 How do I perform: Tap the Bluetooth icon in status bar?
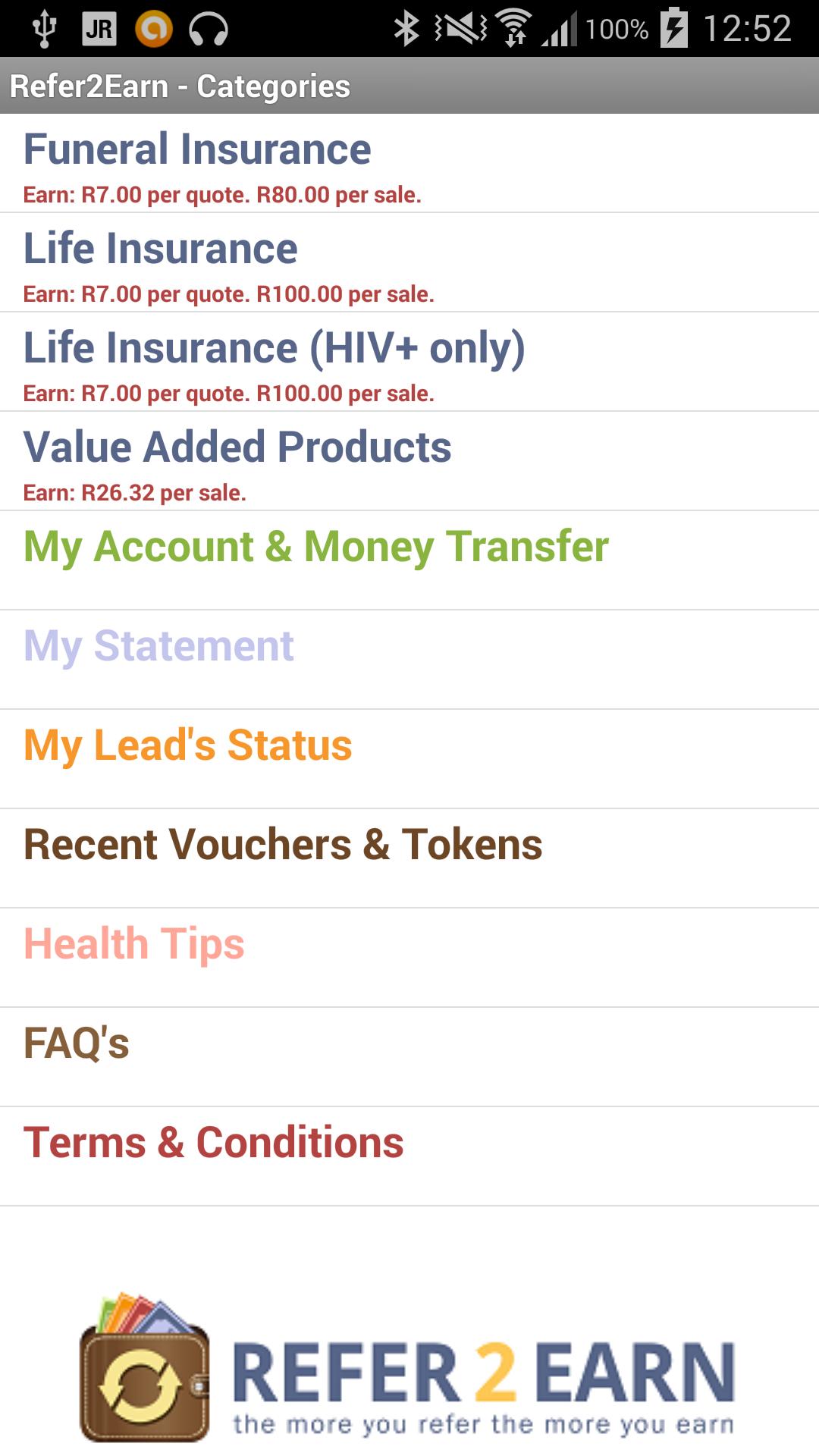pos(406,29)
